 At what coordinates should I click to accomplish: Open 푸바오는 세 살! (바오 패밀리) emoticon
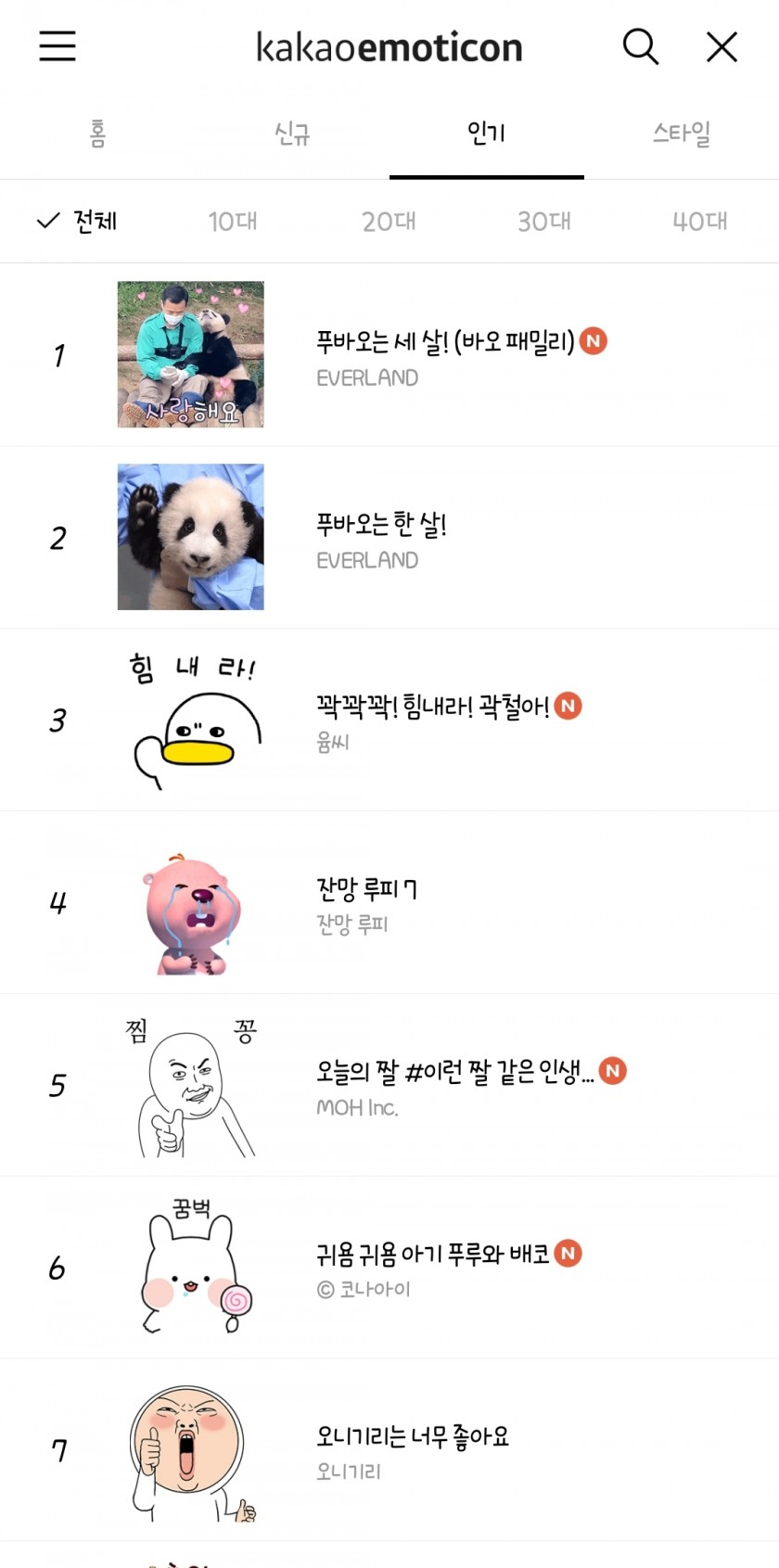tap(389, 354)
